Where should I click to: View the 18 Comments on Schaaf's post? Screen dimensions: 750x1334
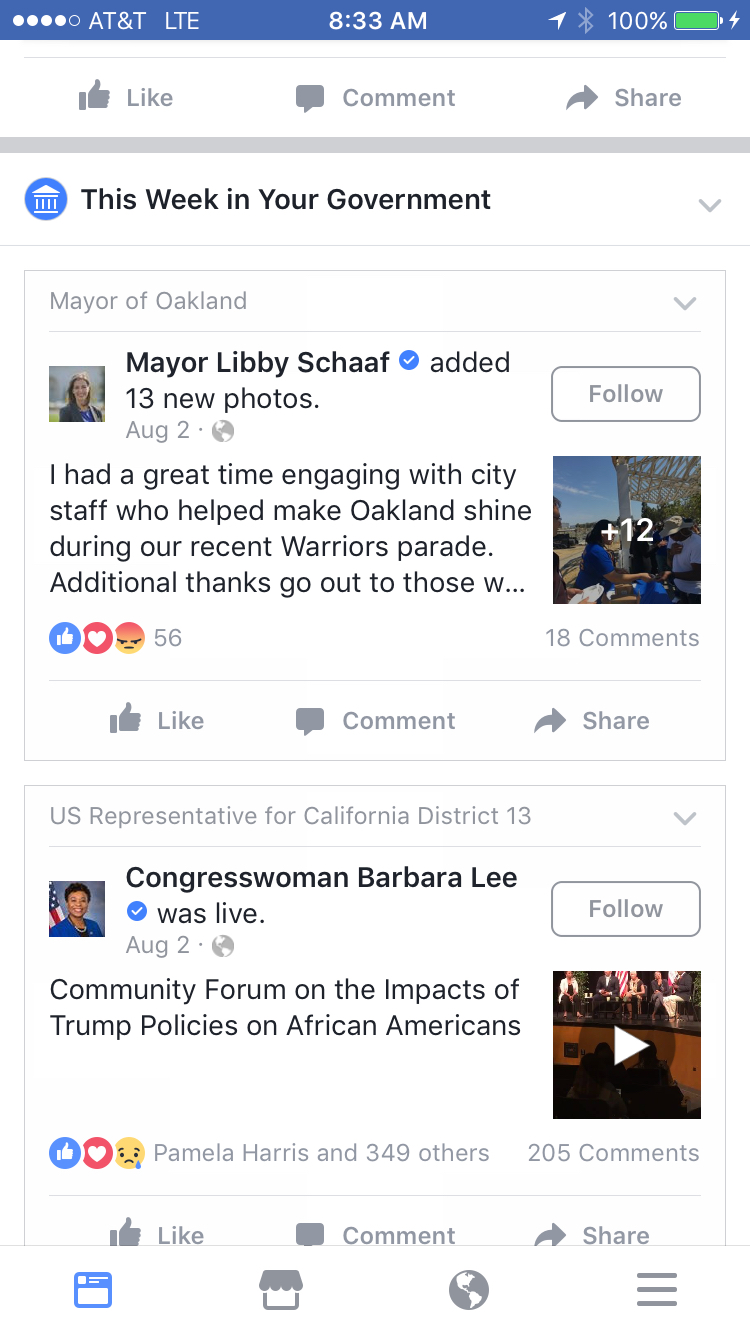pyautogui.click(x=622, y=638)
